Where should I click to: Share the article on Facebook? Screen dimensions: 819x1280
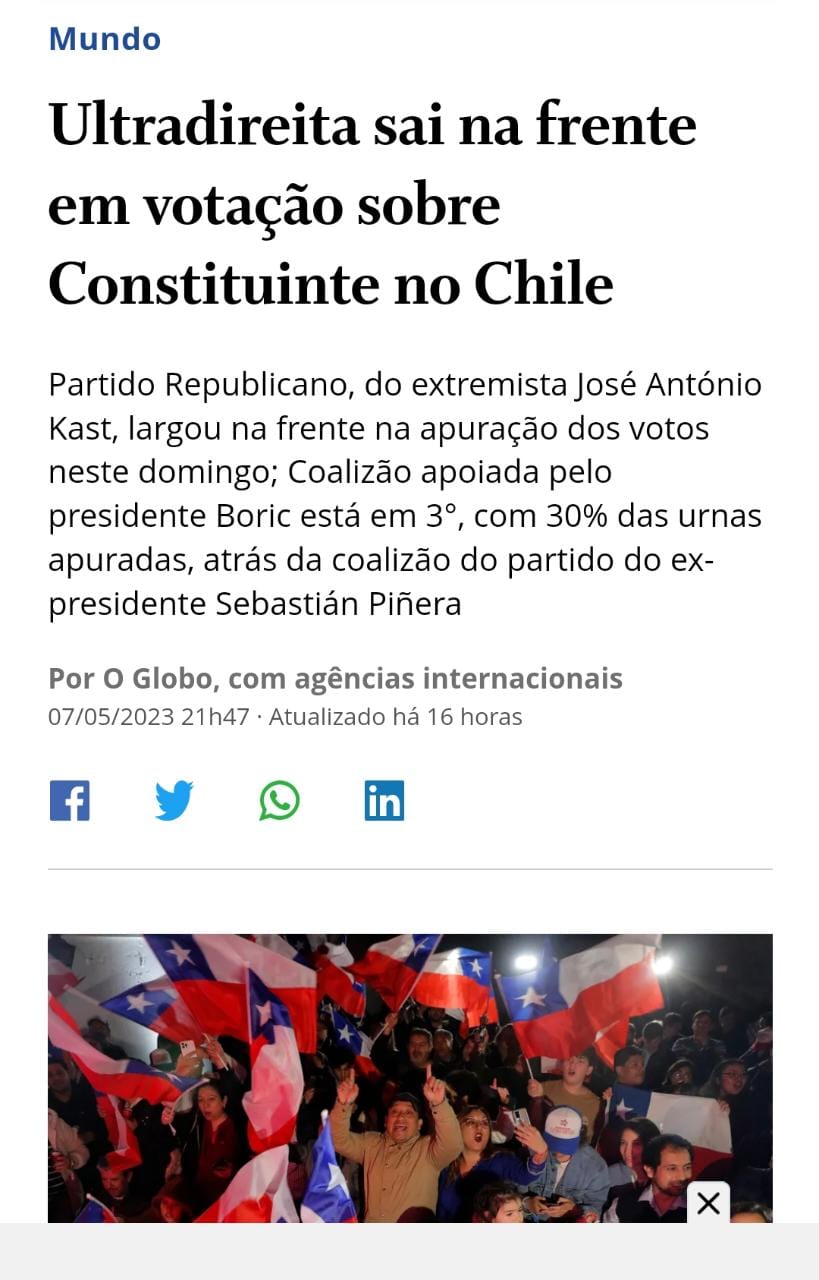(70, 801)
